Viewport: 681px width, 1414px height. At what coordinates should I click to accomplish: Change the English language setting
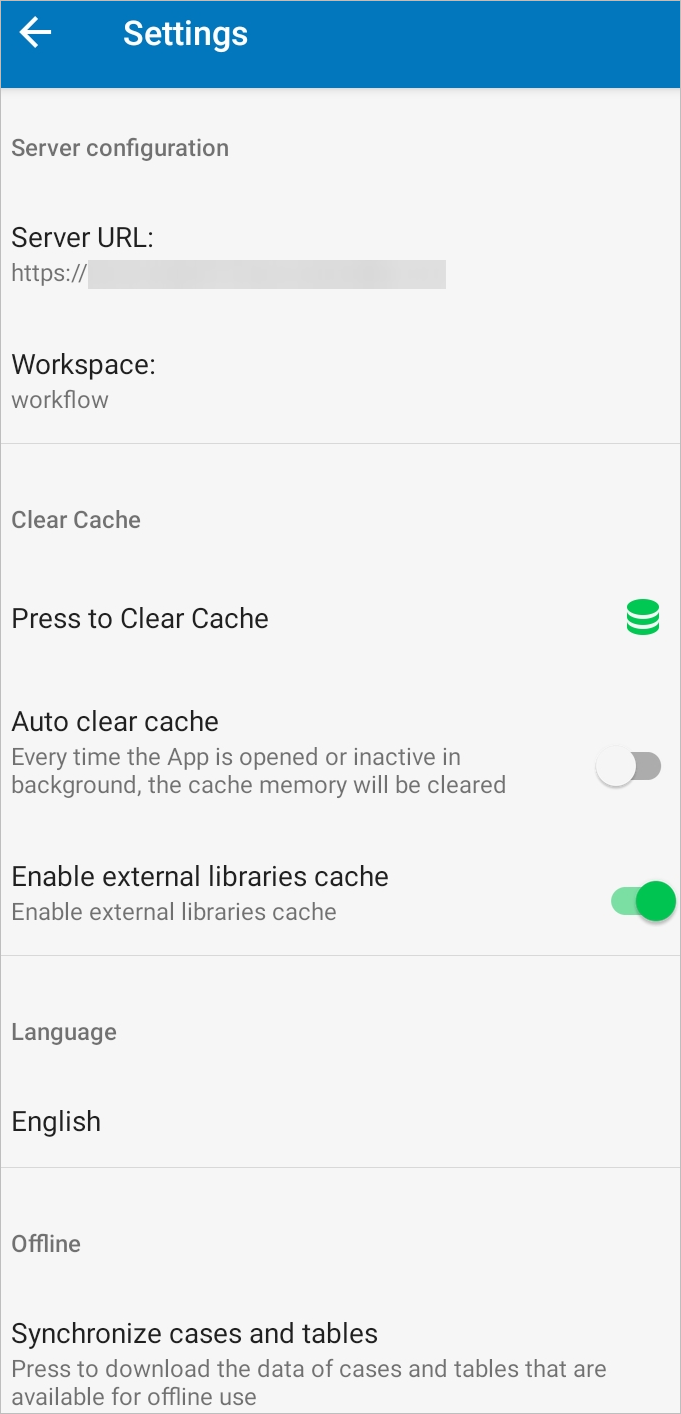(57, 1121)
